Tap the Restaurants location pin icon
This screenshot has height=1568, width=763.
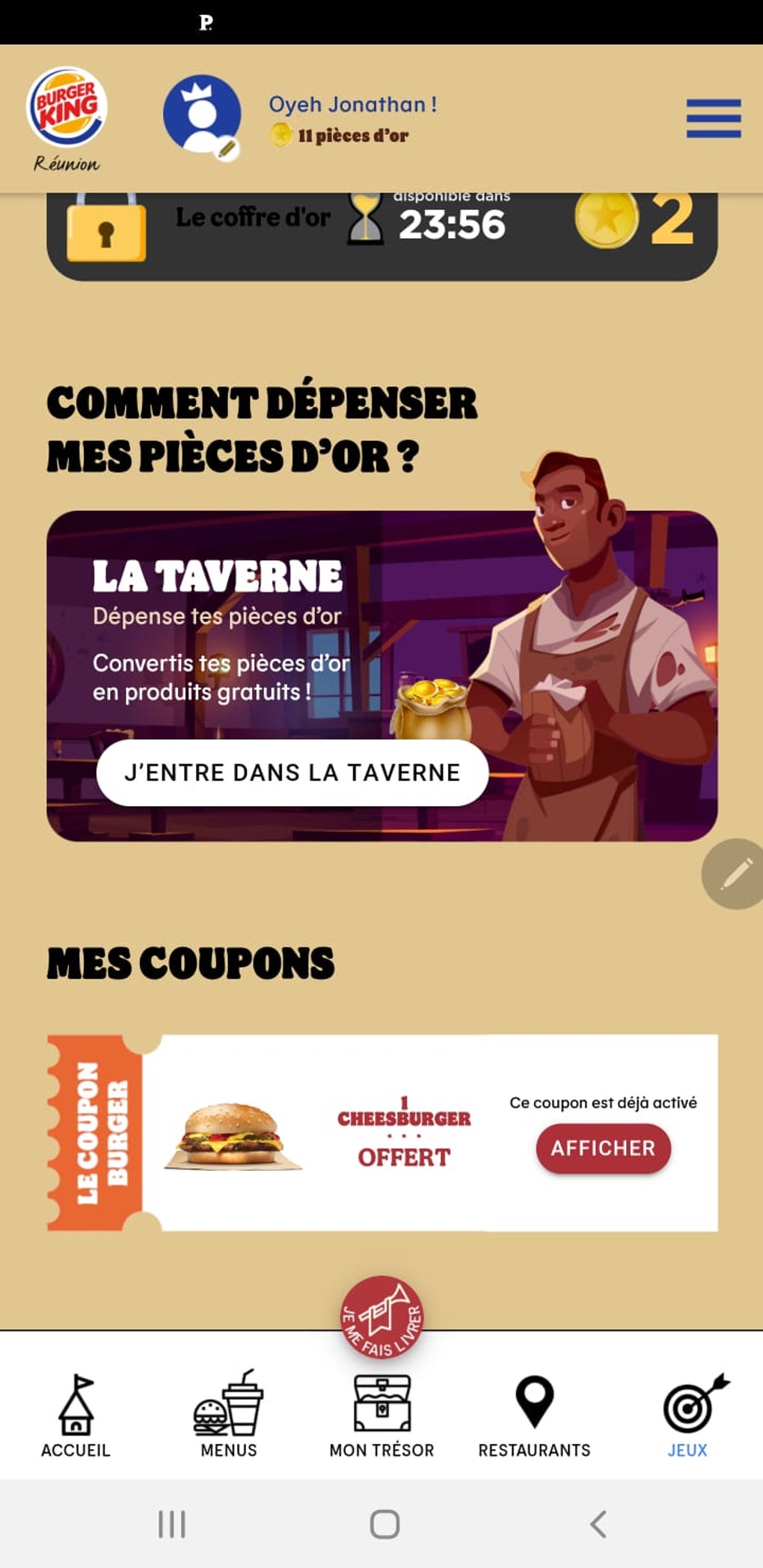(x=533, y=1402)
